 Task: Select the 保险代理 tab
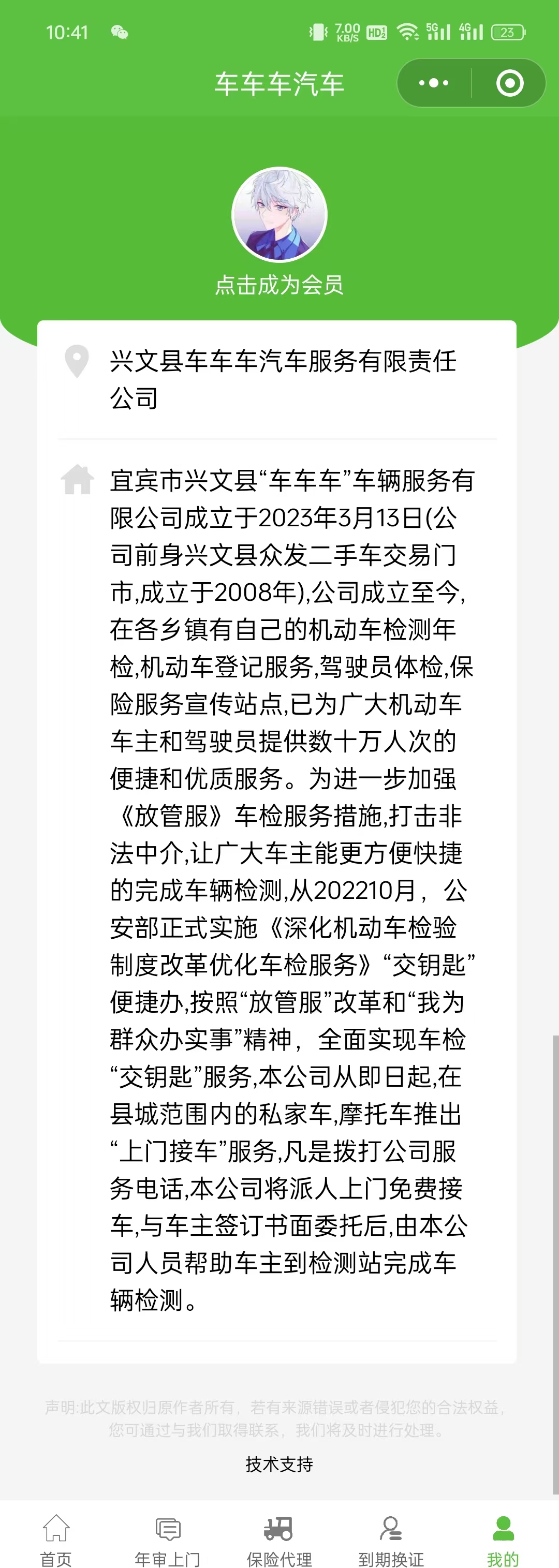[x=279, y=1540]
